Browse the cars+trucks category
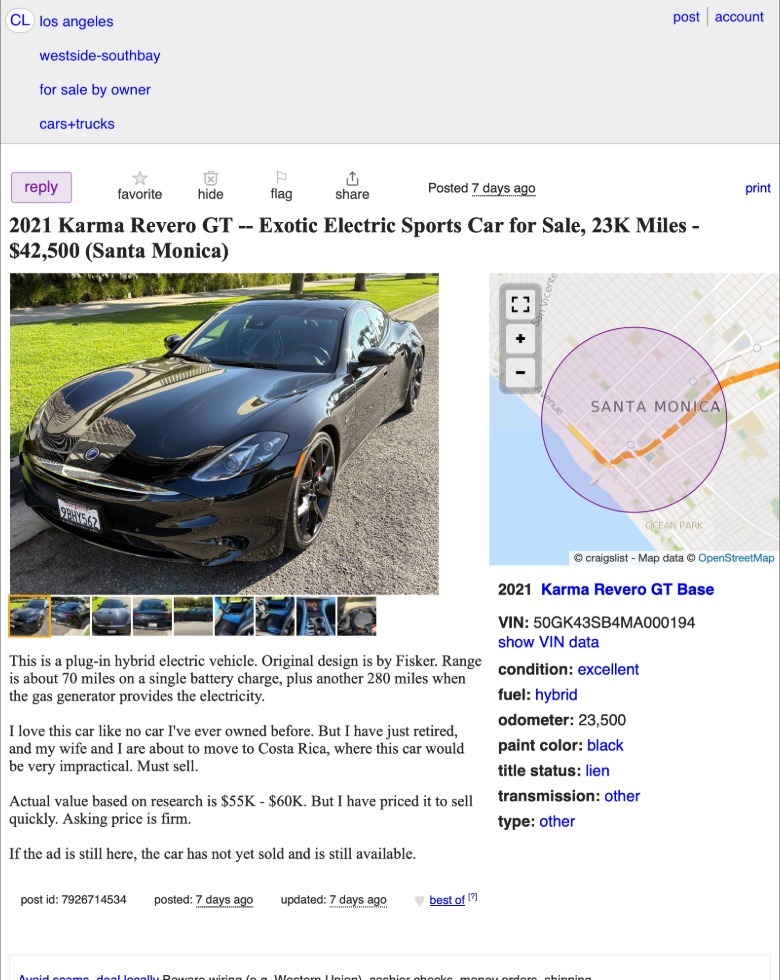Screen dimensions: 780x980 click(x=77, y=123)
